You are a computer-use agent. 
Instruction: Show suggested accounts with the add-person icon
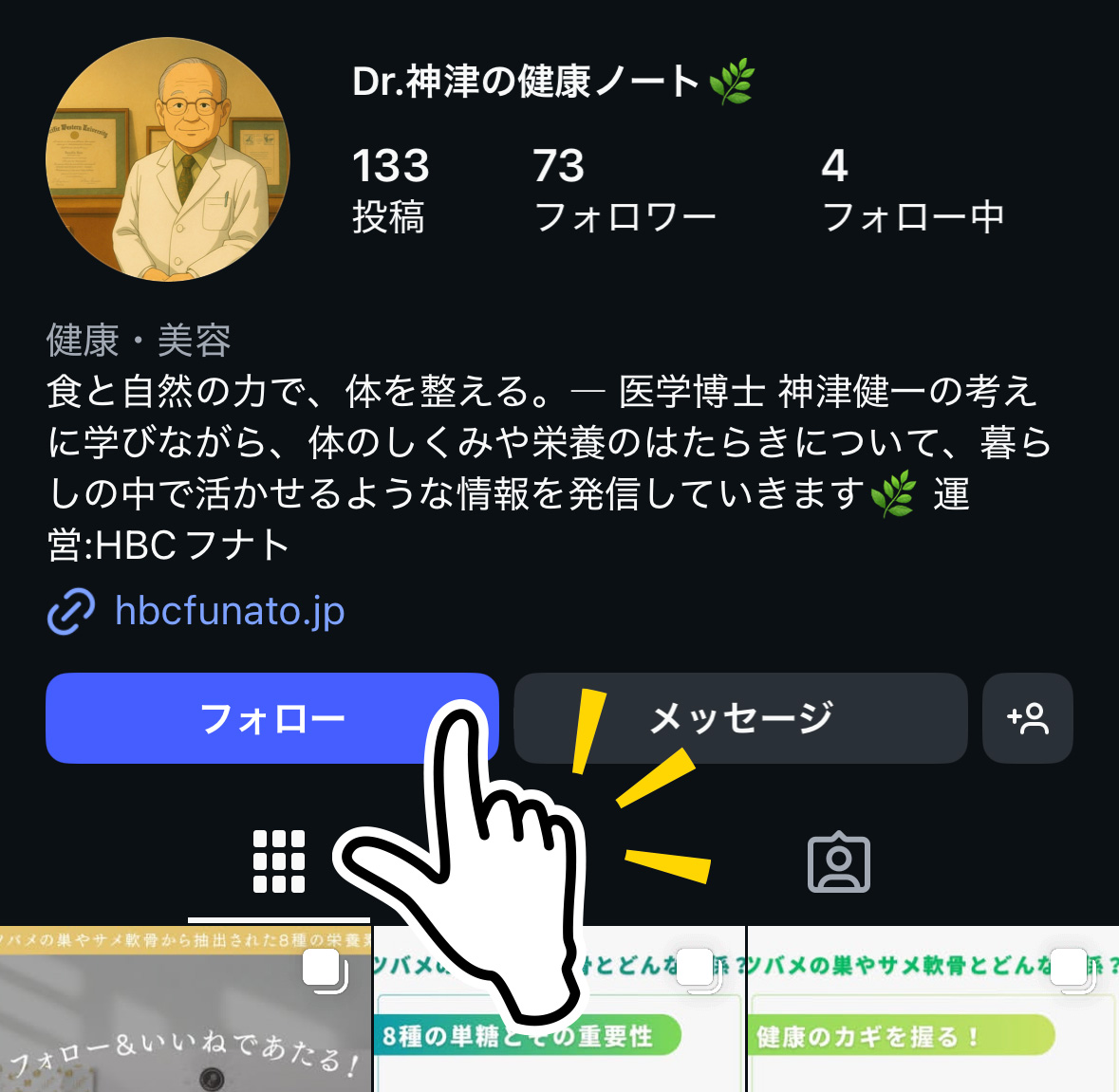point(1027,718)
